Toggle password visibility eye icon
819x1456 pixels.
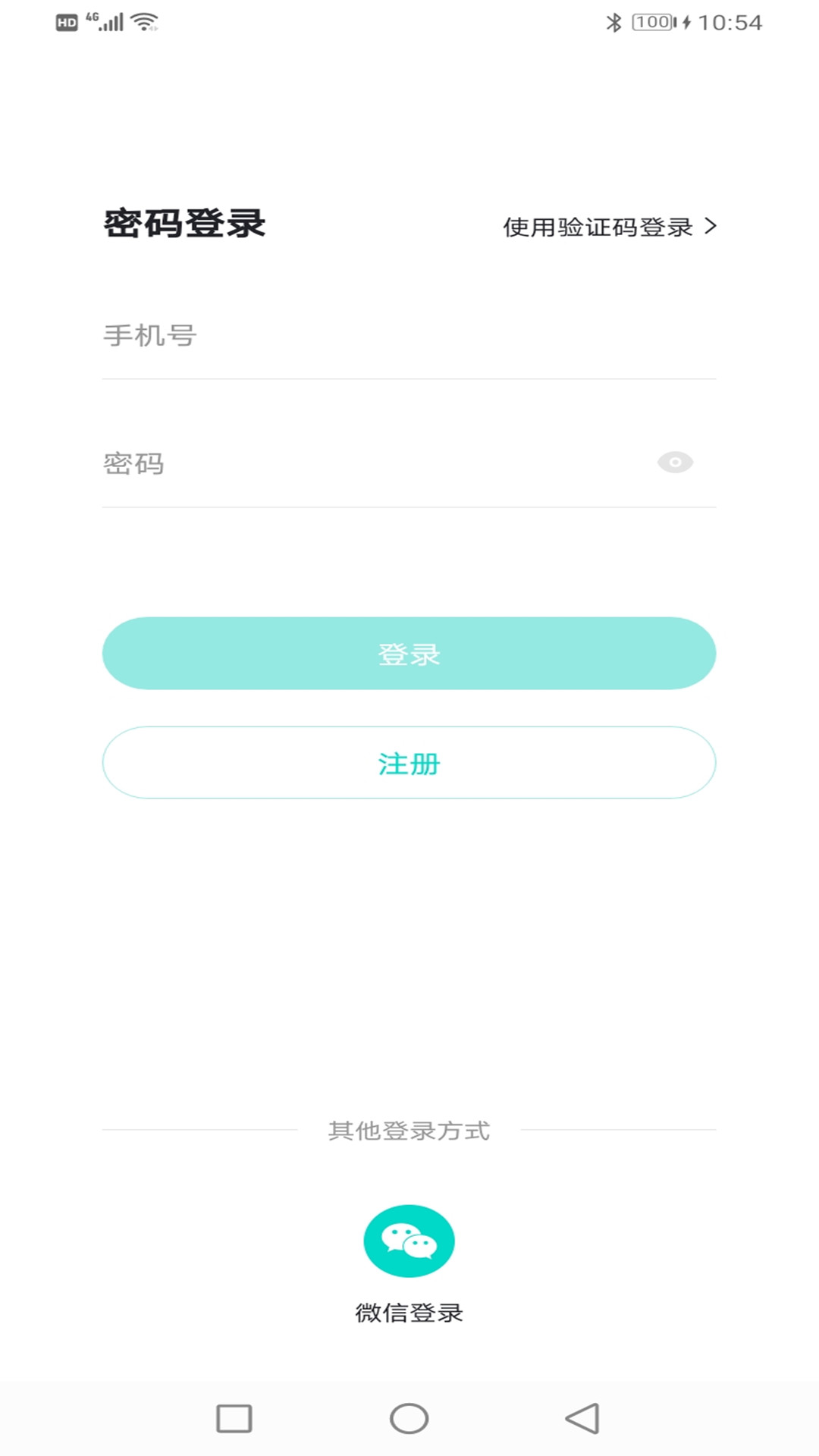point(675,462)
